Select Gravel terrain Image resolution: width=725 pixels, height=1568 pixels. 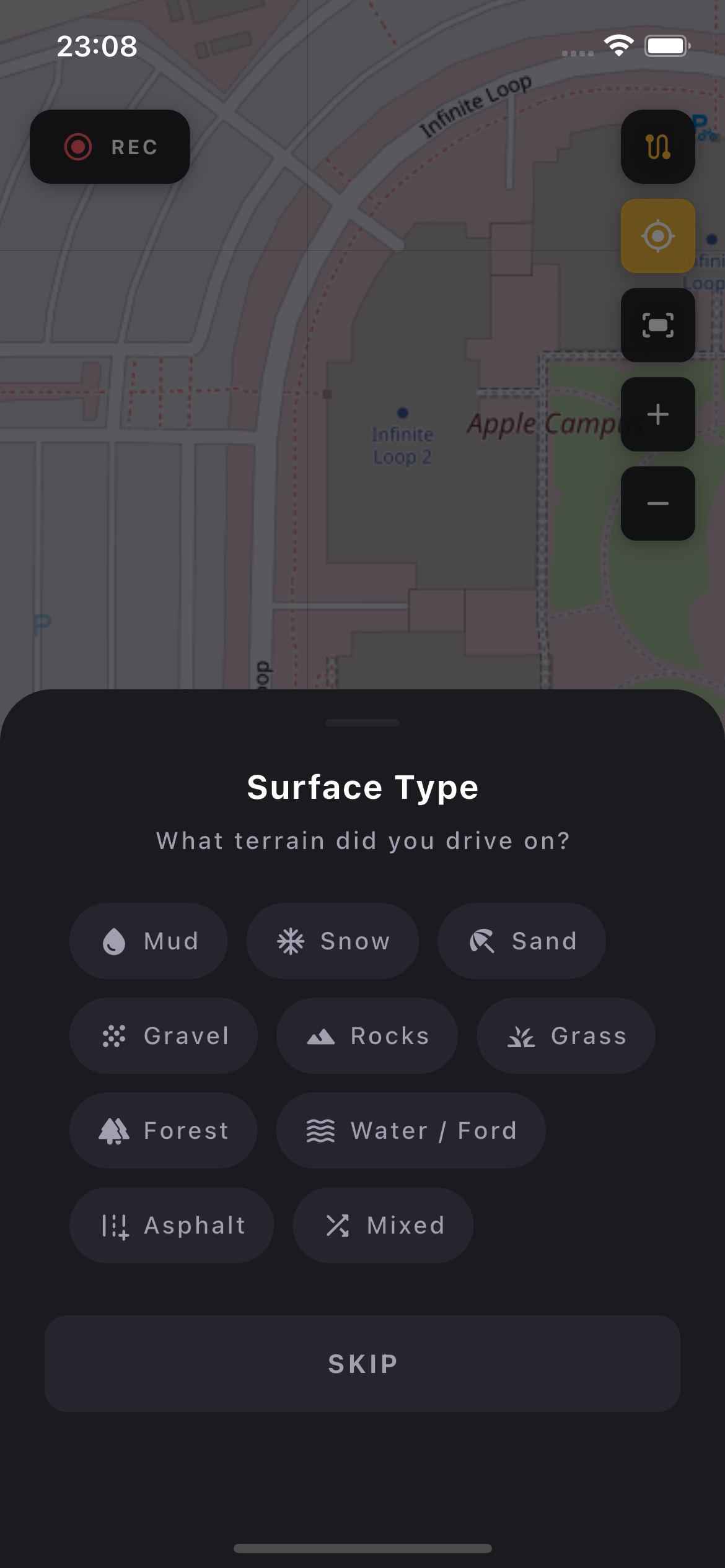point(164,1035)
